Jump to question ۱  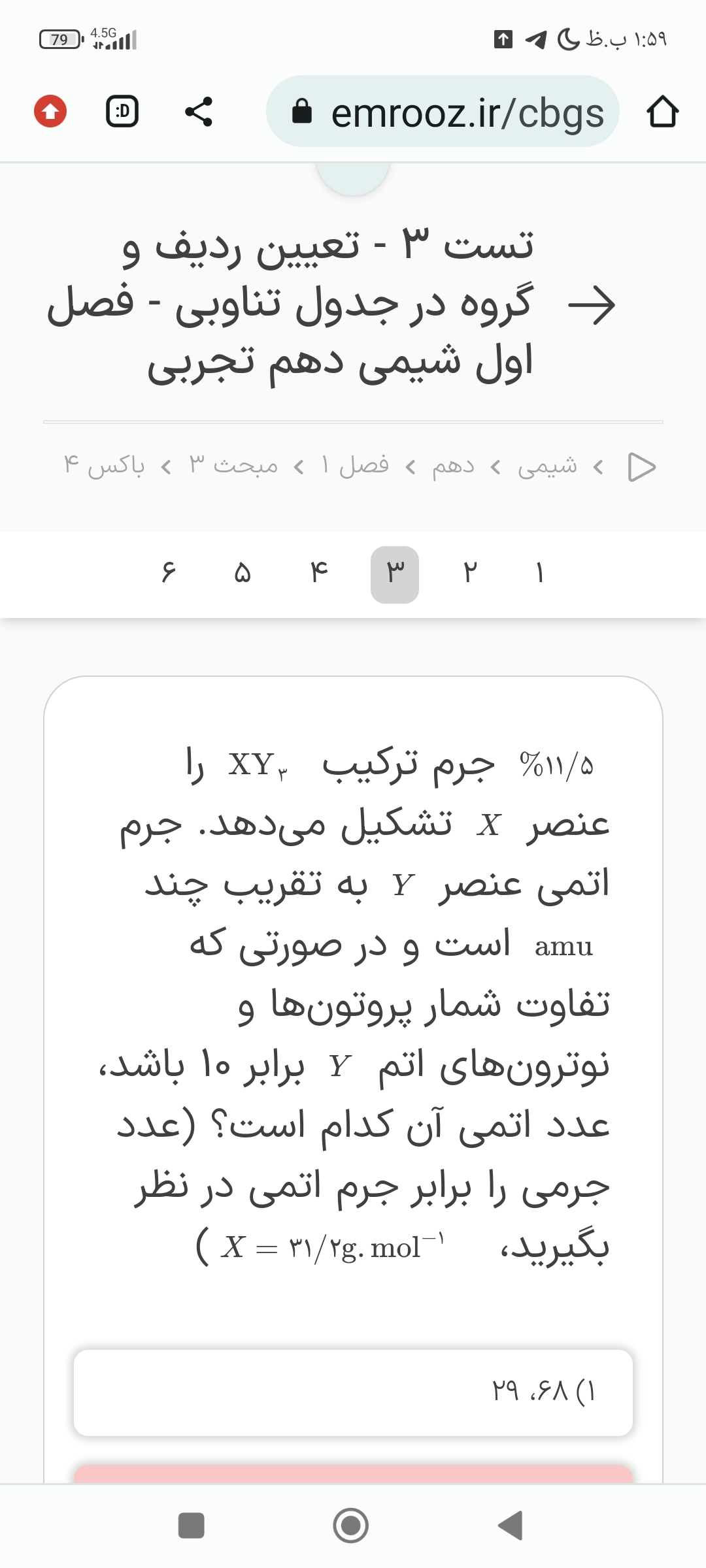pos(539,574)
